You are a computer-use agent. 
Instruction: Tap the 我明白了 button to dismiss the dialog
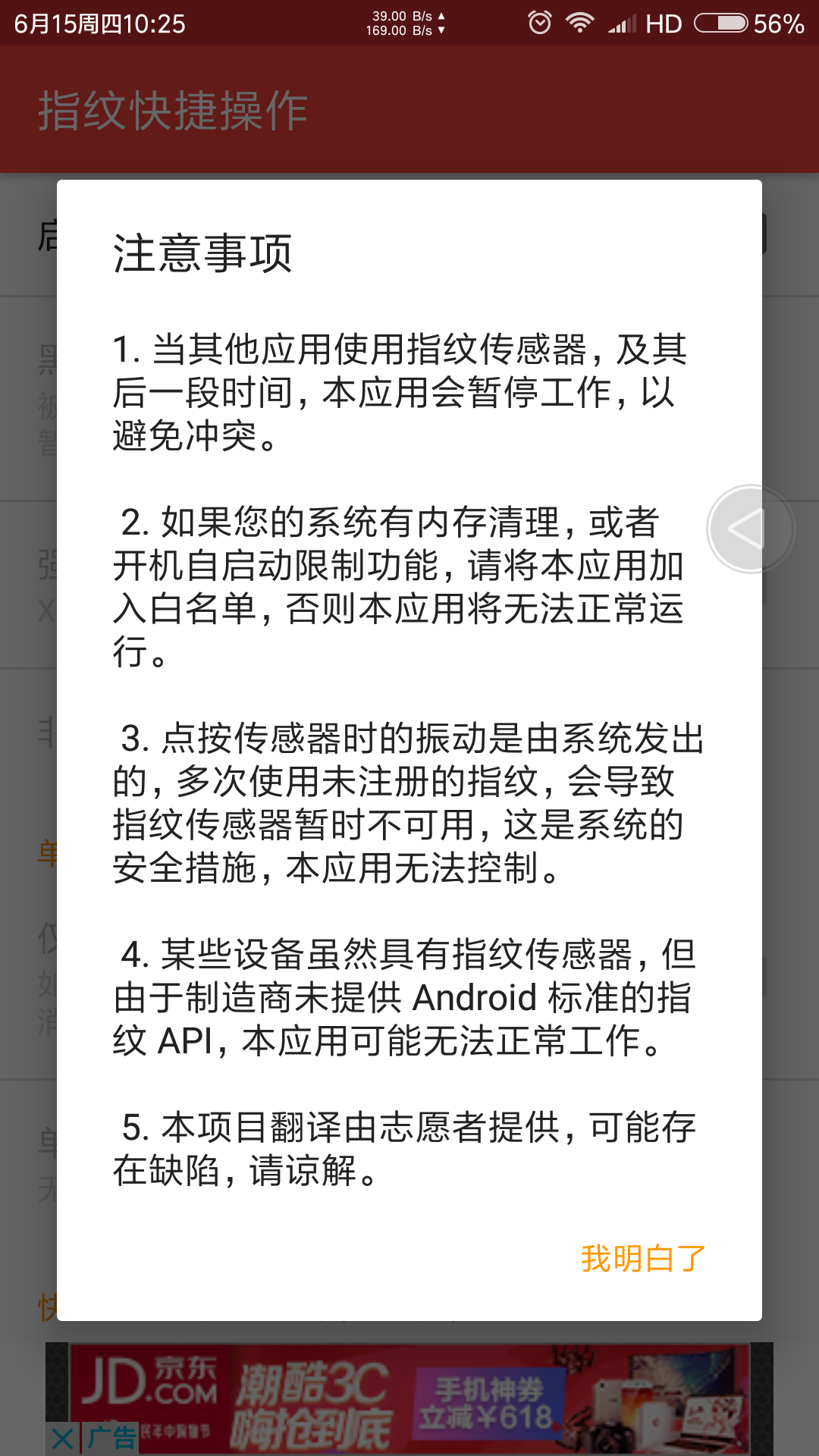pos(643,1259)
